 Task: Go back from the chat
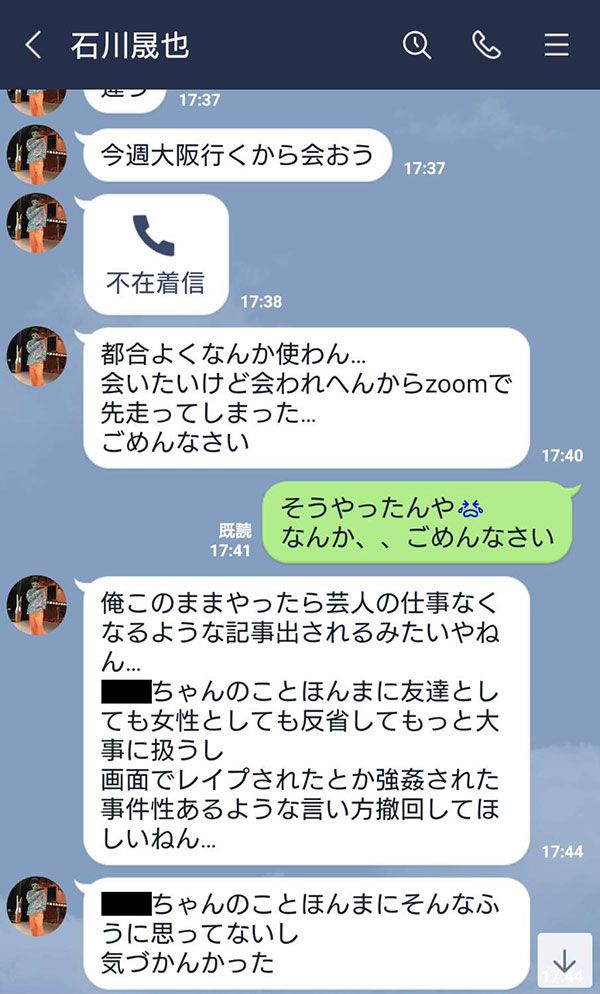[x=33, y=46]
